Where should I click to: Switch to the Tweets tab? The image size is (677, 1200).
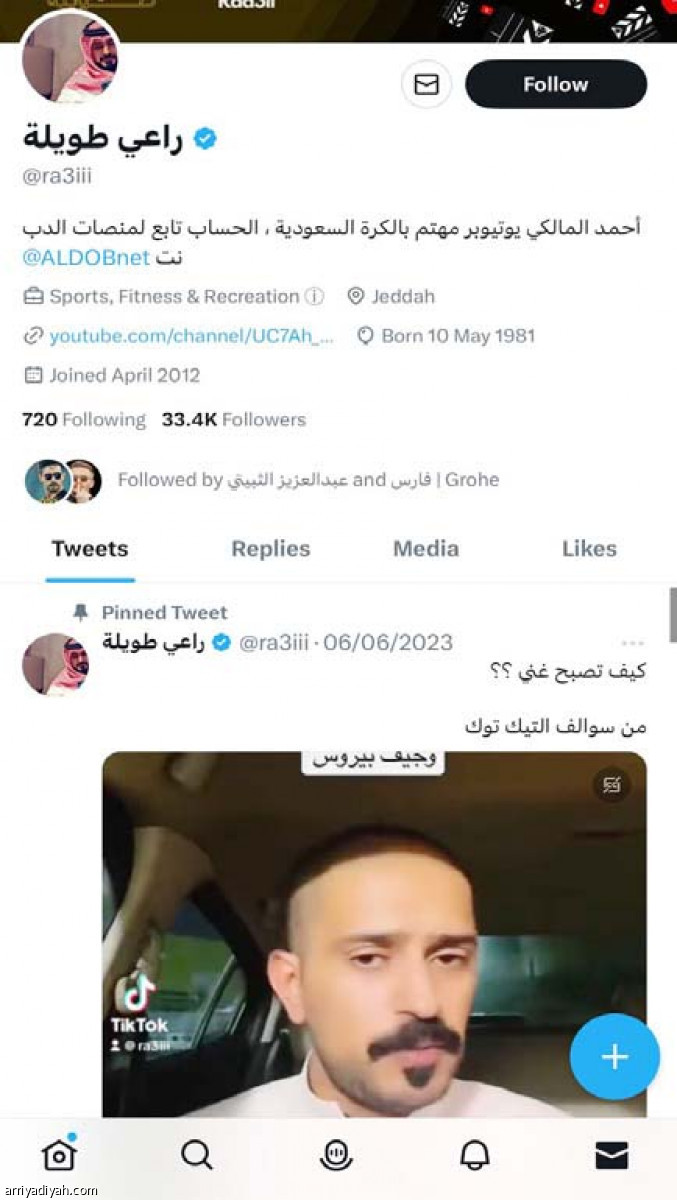(90, 548)
